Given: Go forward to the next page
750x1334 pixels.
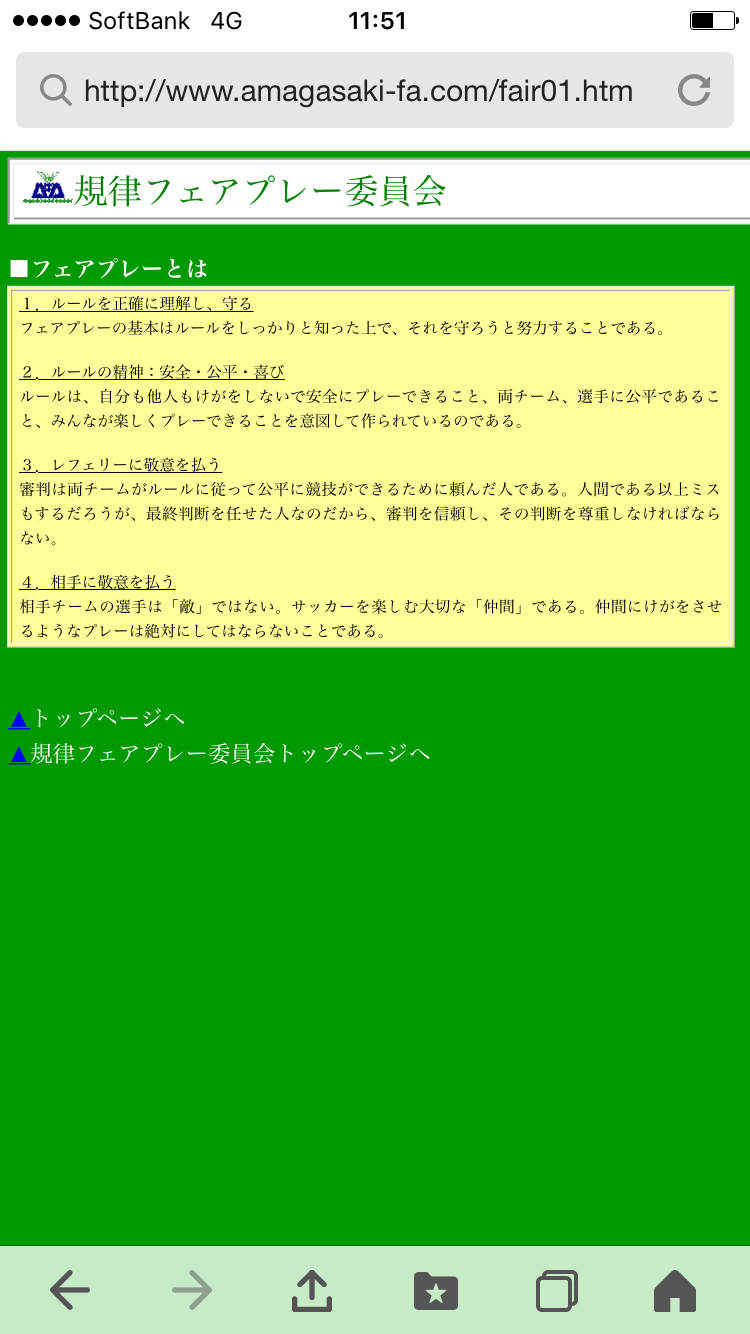Looking at the screenshot, I should click(x=192, y=1290).
